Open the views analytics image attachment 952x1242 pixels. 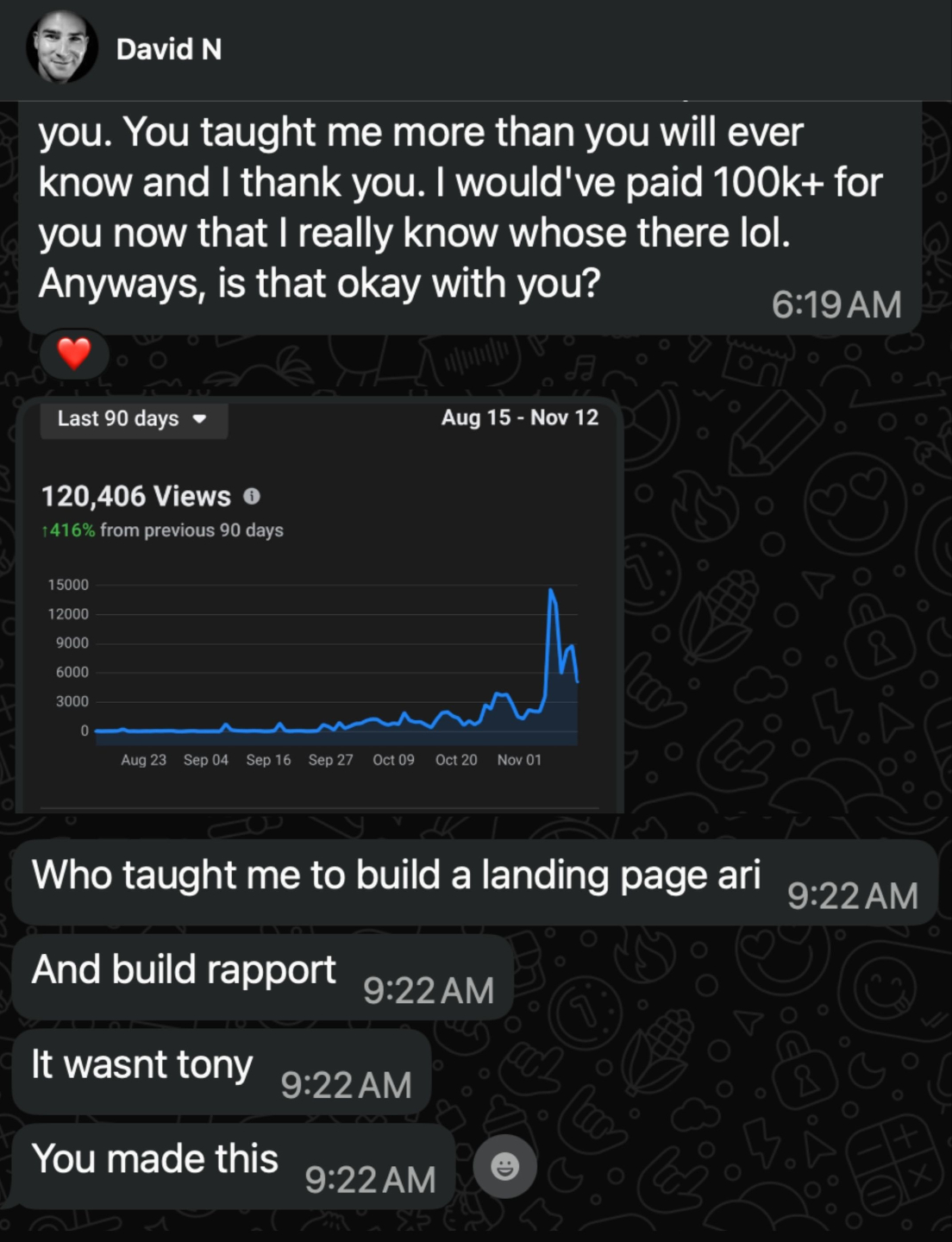(320, 604)
